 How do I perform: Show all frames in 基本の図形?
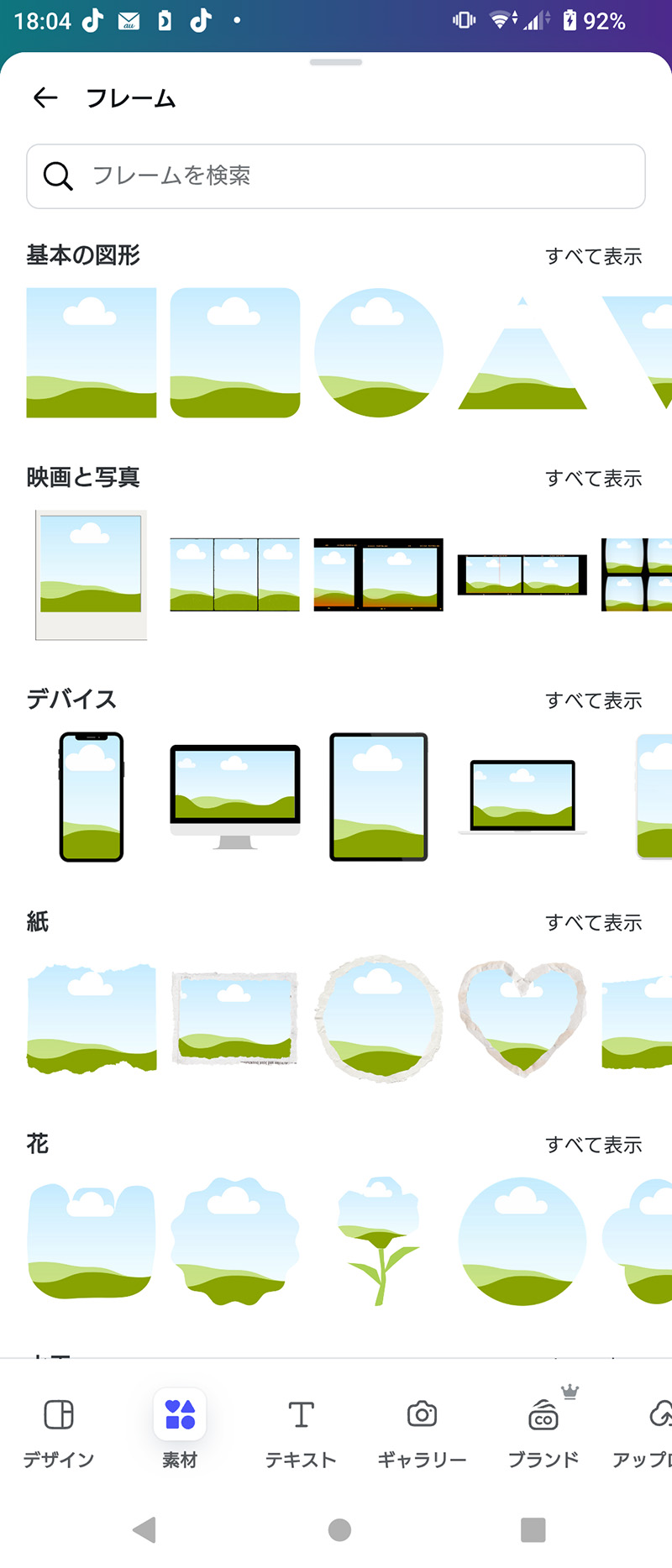point(593,256)
